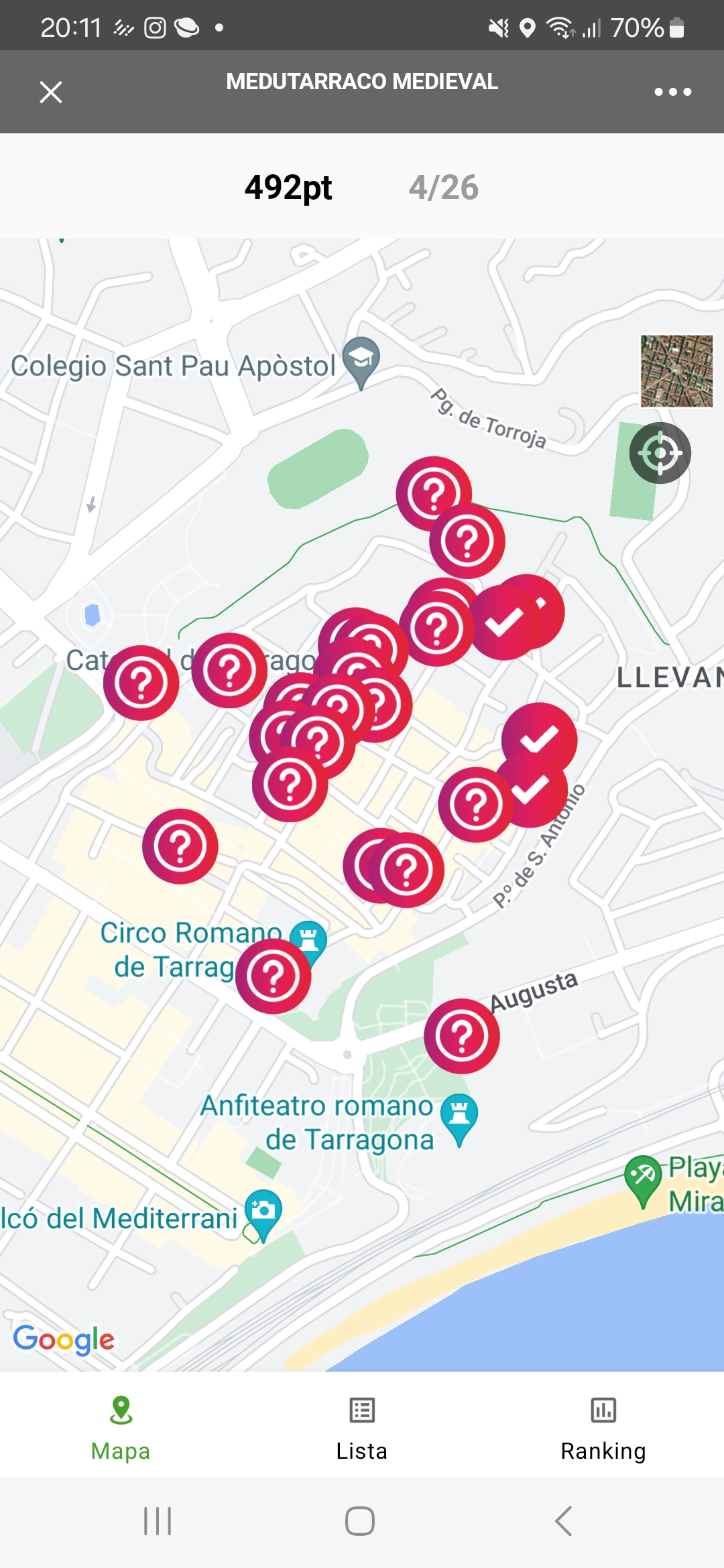Image resolution: width=724 pixels, height=1568 pixels.
Task: Tap the question marker near Via Augusta
Action: pos(462,1036)
